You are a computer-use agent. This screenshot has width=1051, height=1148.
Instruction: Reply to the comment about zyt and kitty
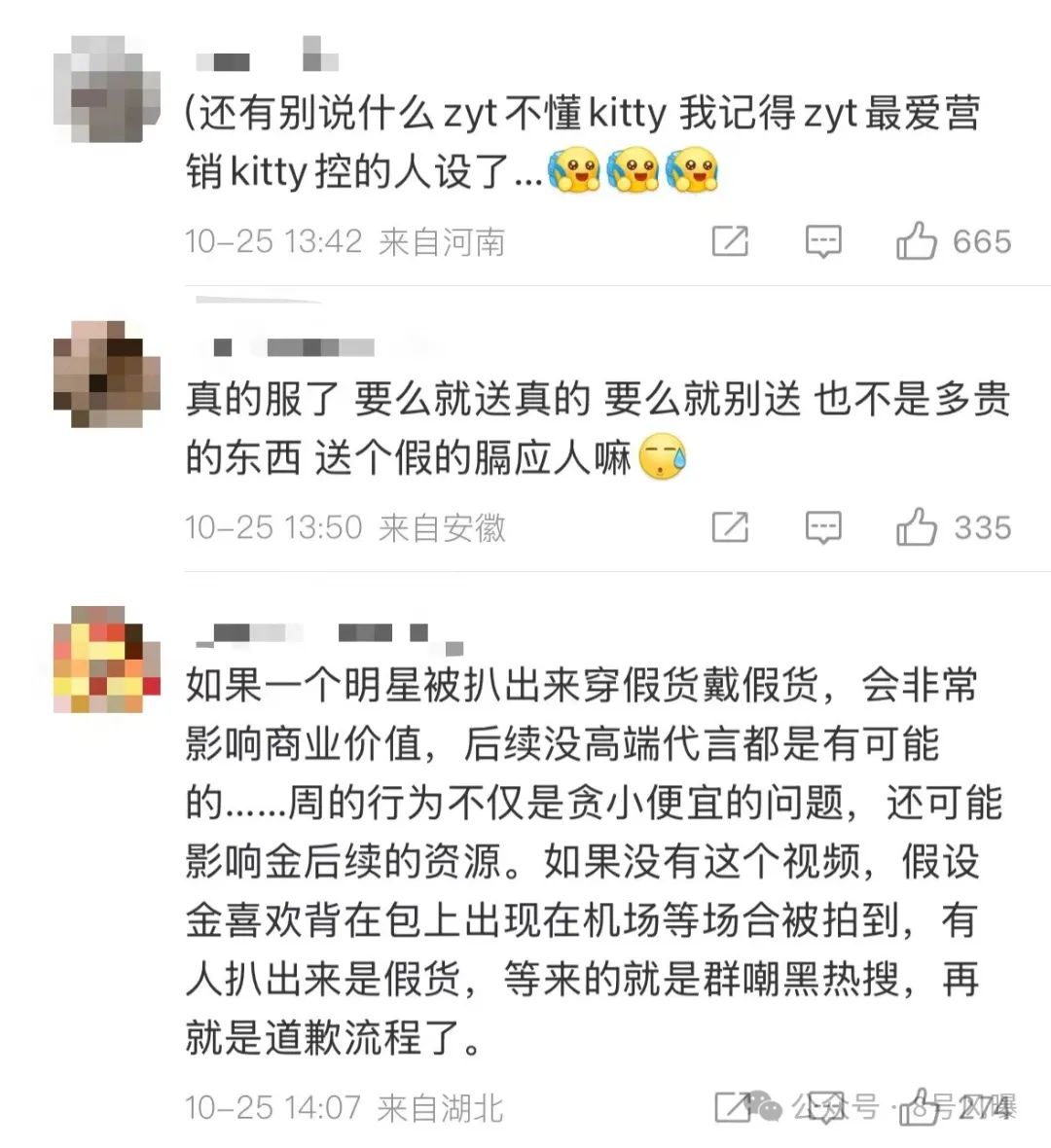click(x=823, y=240)
